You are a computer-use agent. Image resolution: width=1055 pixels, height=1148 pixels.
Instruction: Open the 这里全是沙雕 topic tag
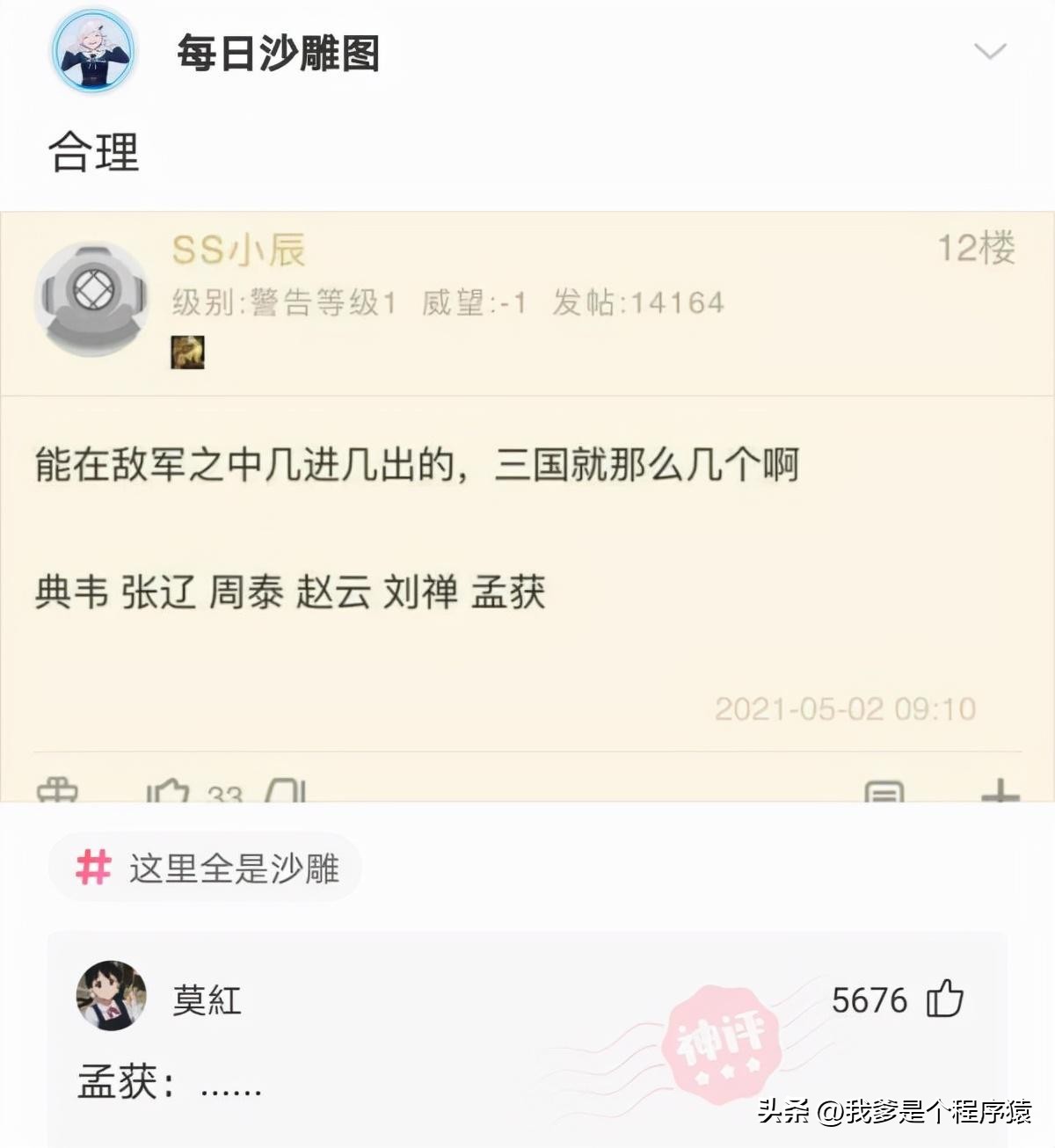coord(206,868)
